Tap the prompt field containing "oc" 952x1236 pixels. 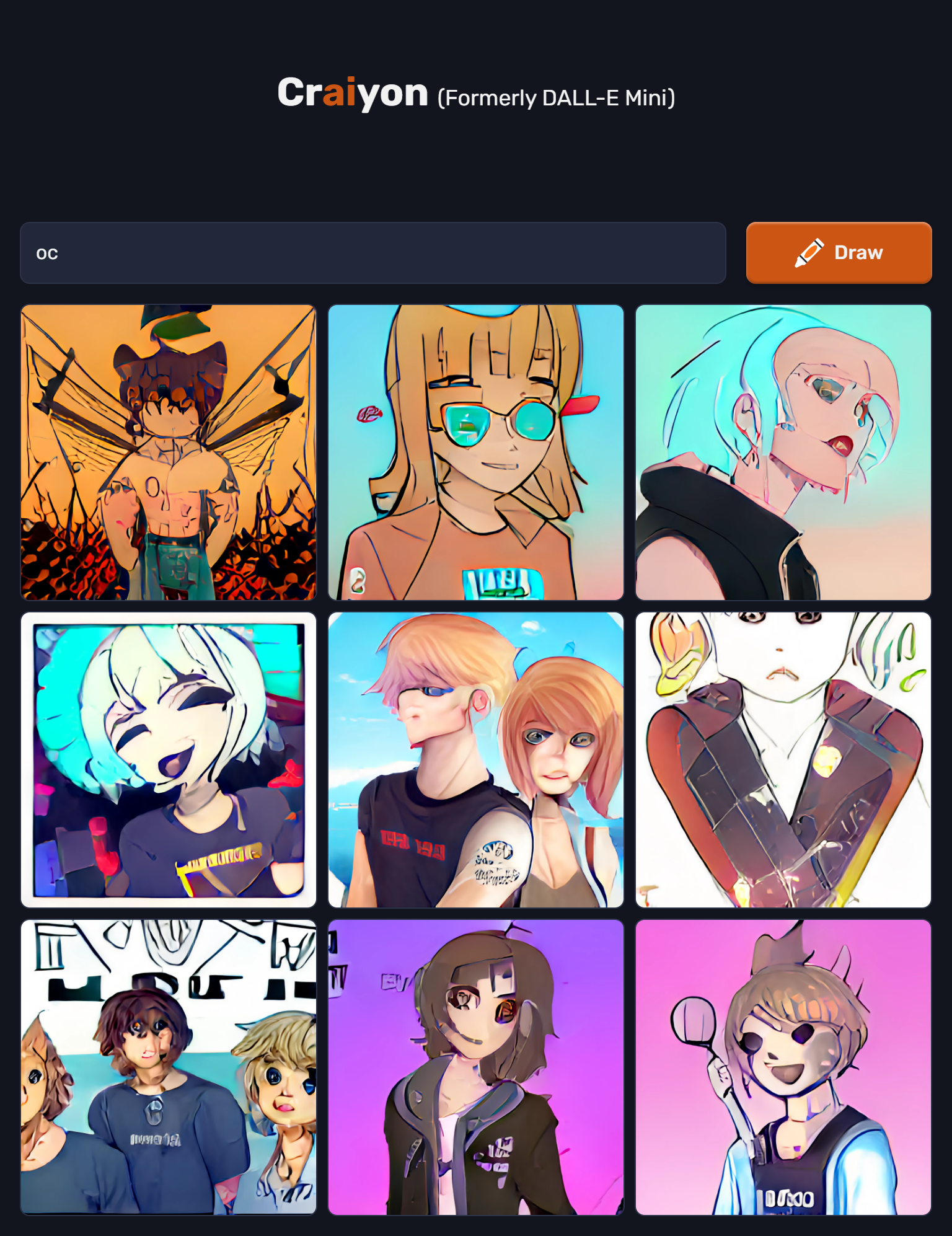[372, 253]
